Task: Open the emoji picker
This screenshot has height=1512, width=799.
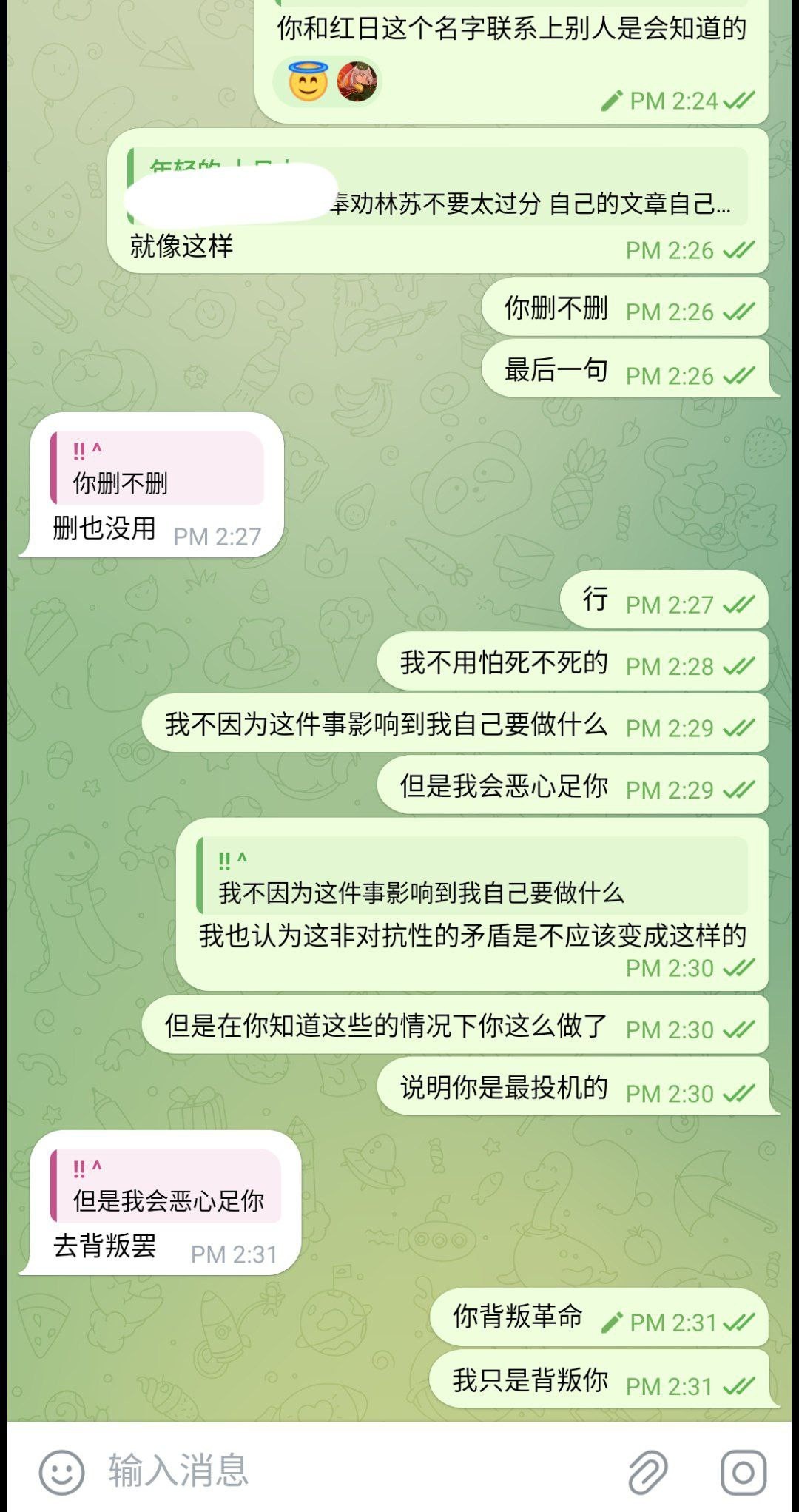Action: 61,1471
